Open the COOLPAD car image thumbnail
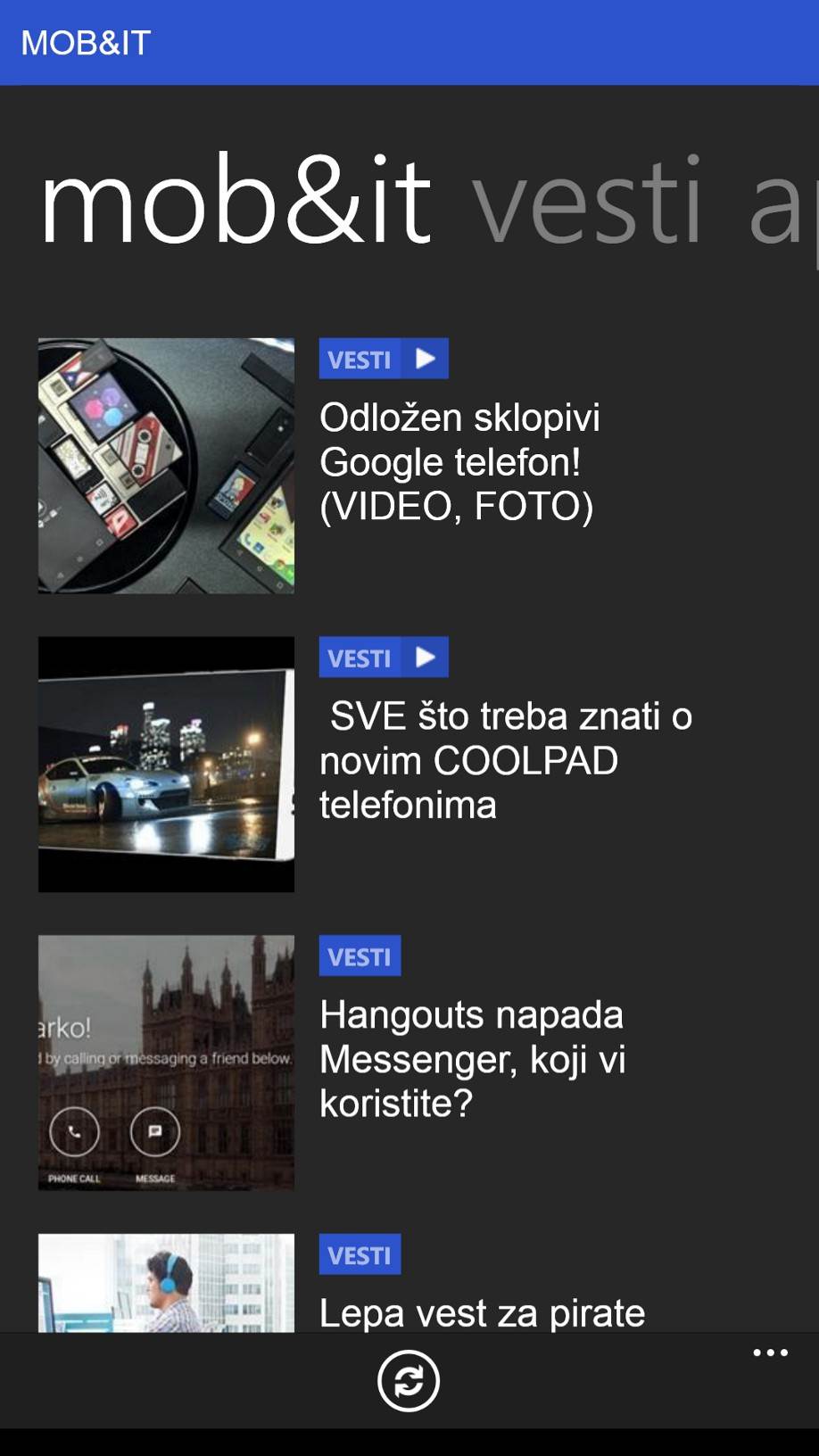This screenshot has height=1456, width=819. (166, 764)
